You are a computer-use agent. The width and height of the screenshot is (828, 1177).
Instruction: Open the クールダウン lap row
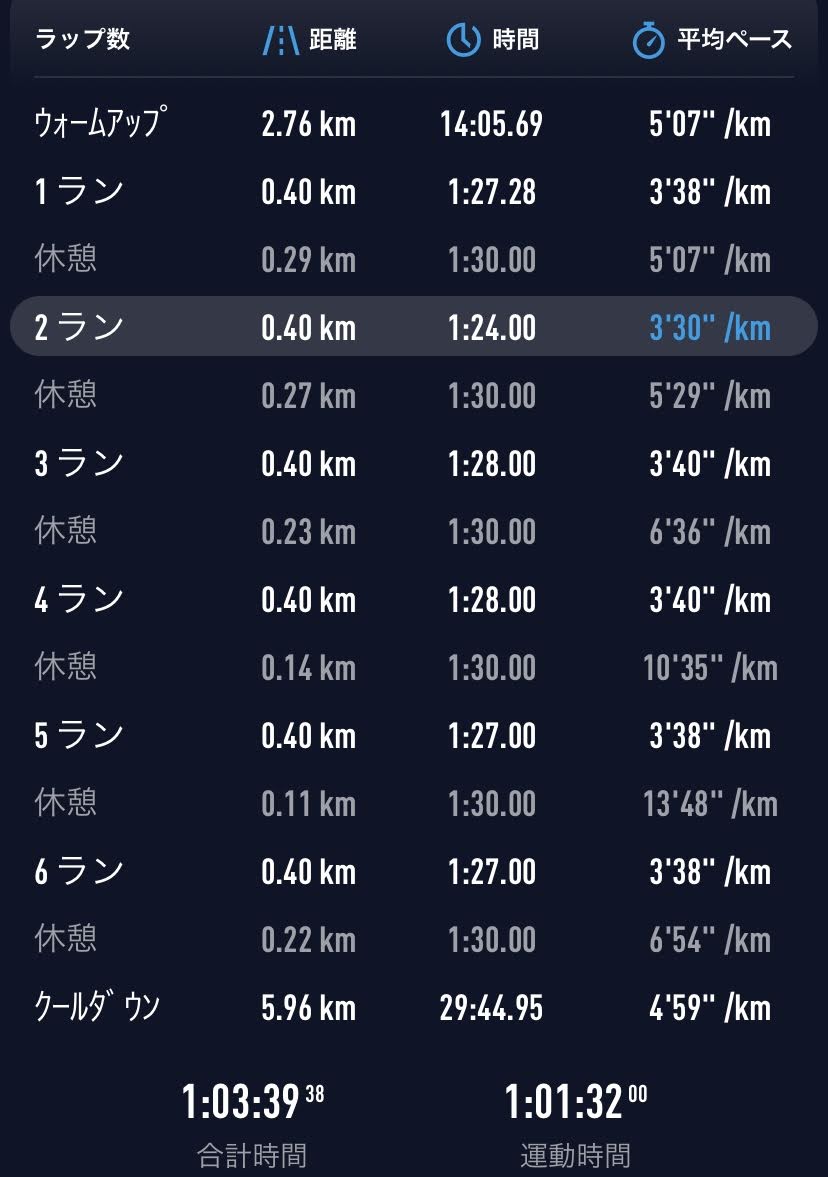[413, 1007]
